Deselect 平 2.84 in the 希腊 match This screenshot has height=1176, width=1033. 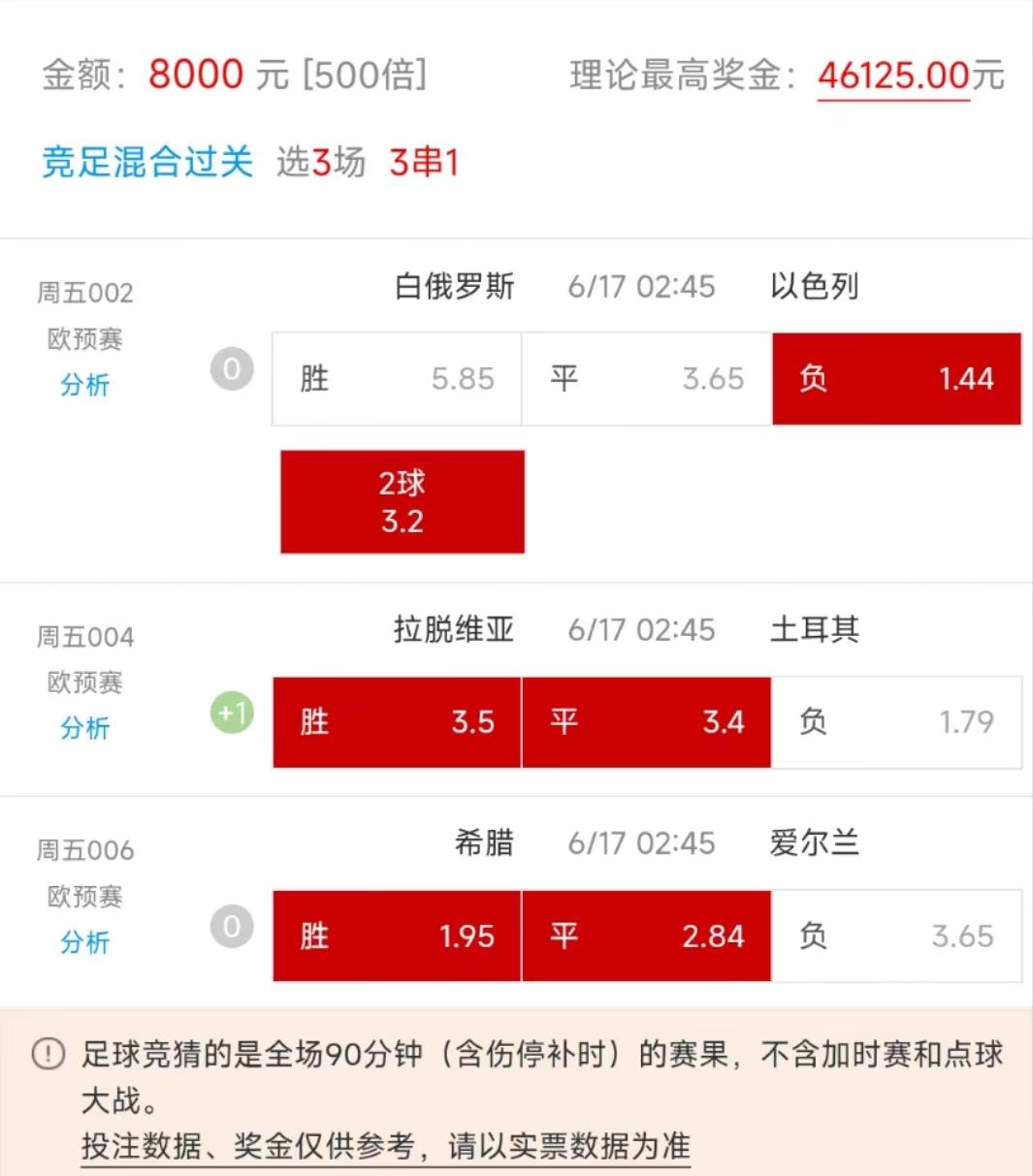[646, 936]
